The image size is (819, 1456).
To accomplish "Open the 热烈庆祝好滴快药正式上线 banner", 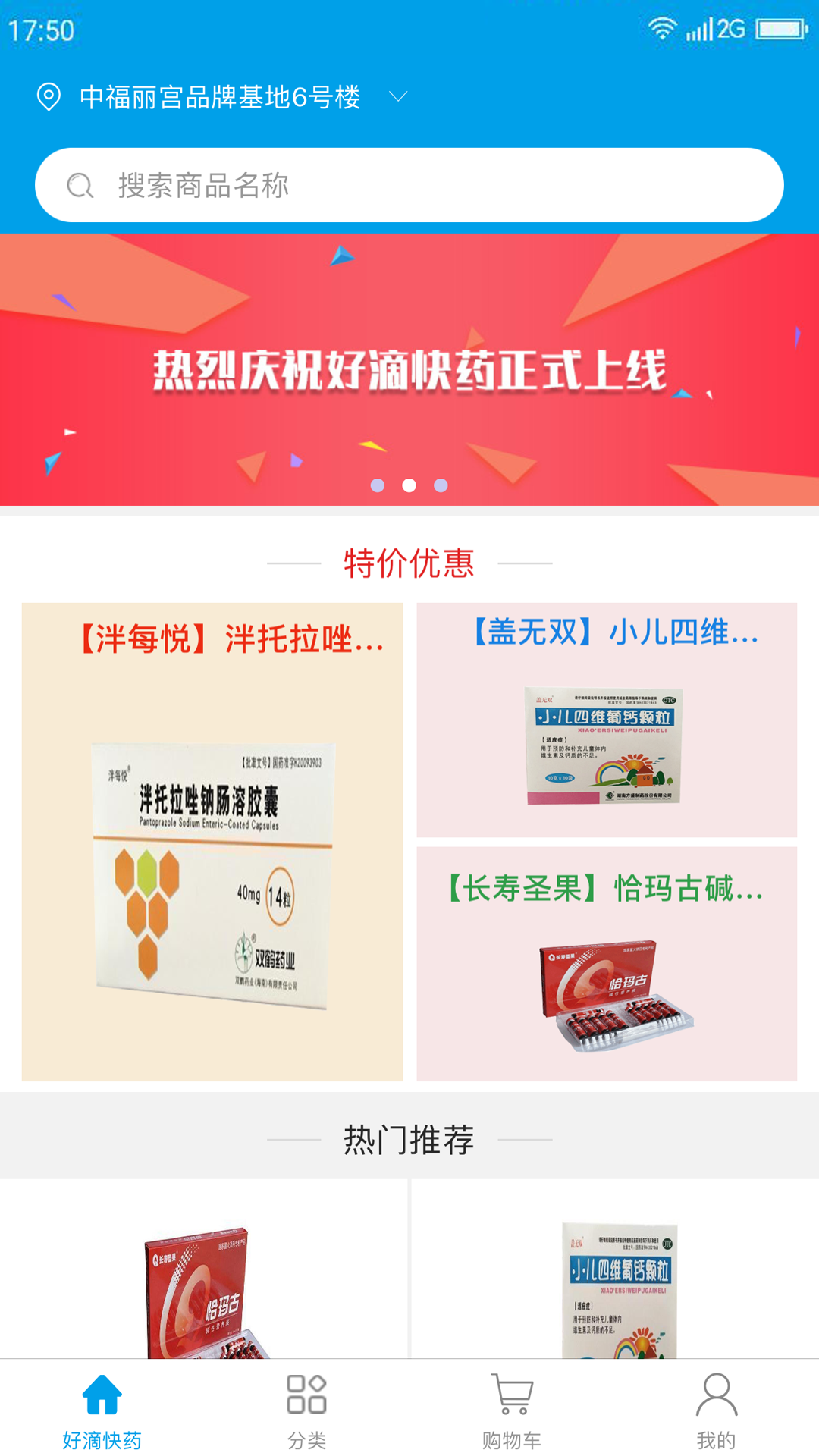I will [x=409, y=369].
